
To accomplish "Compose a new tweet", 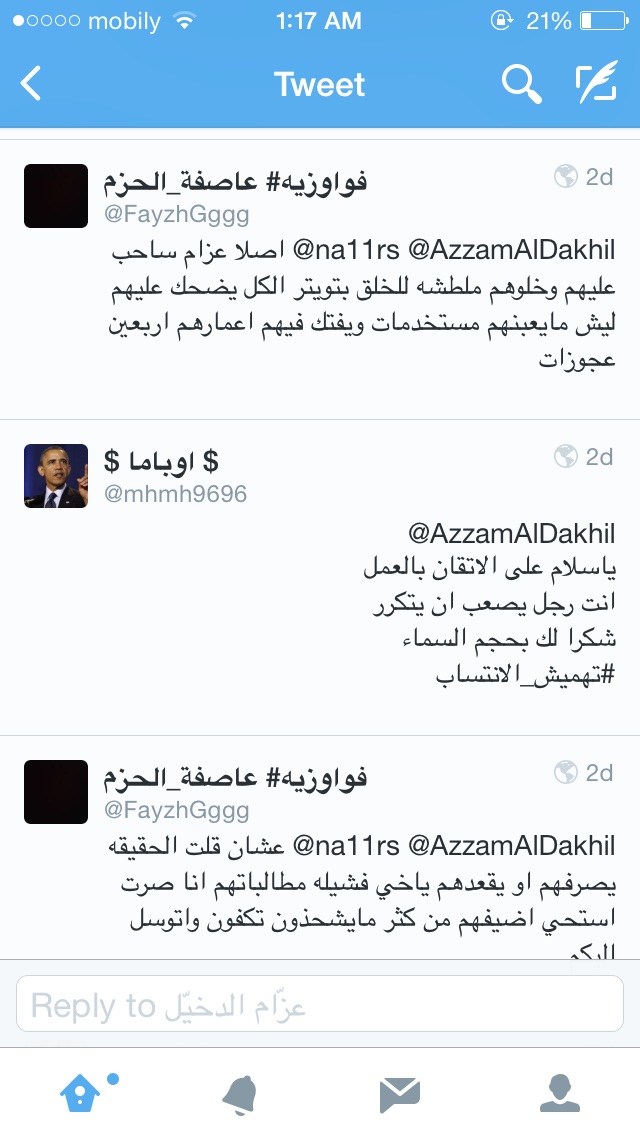I will [x=596, y=82].
